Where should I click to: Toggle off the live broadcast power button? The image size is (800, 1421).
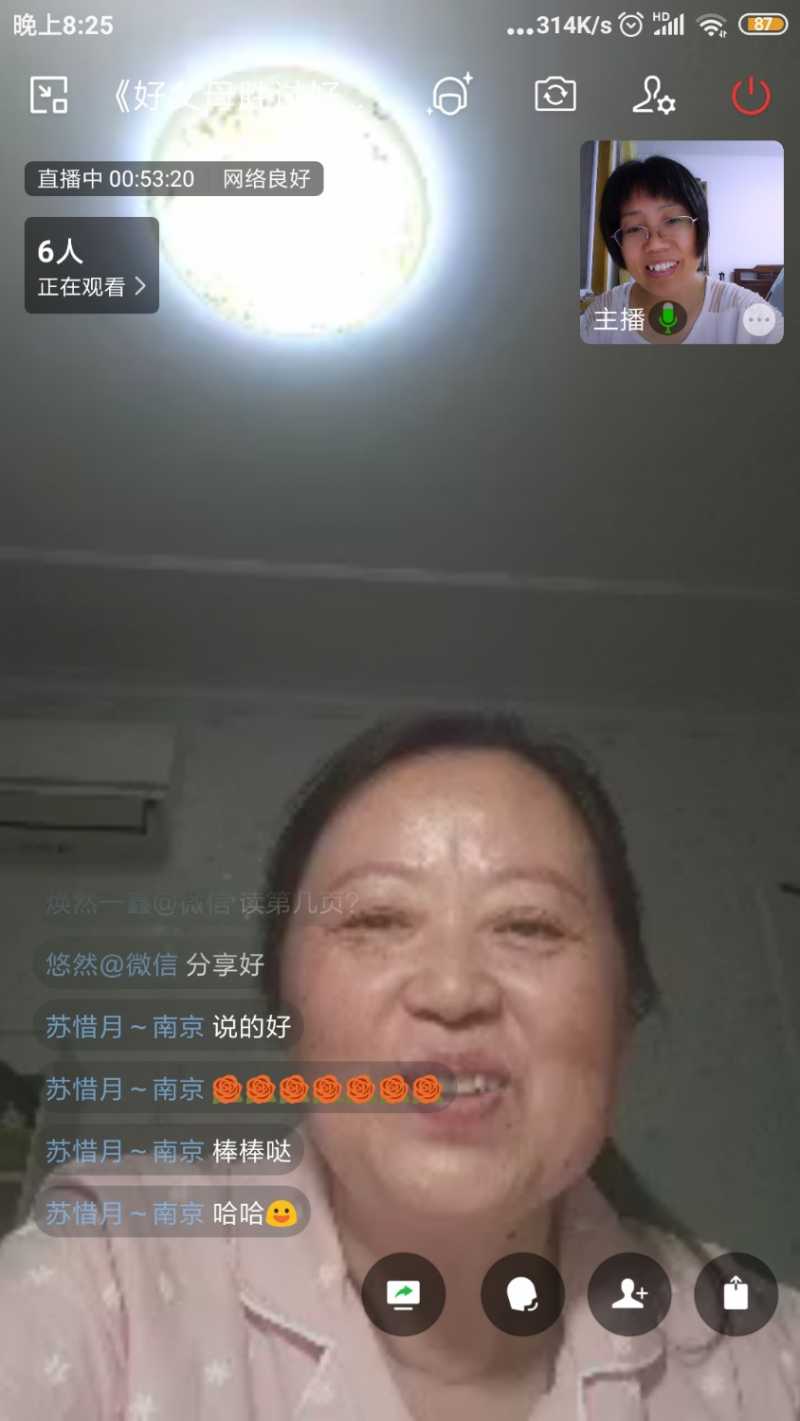point(750,95)
